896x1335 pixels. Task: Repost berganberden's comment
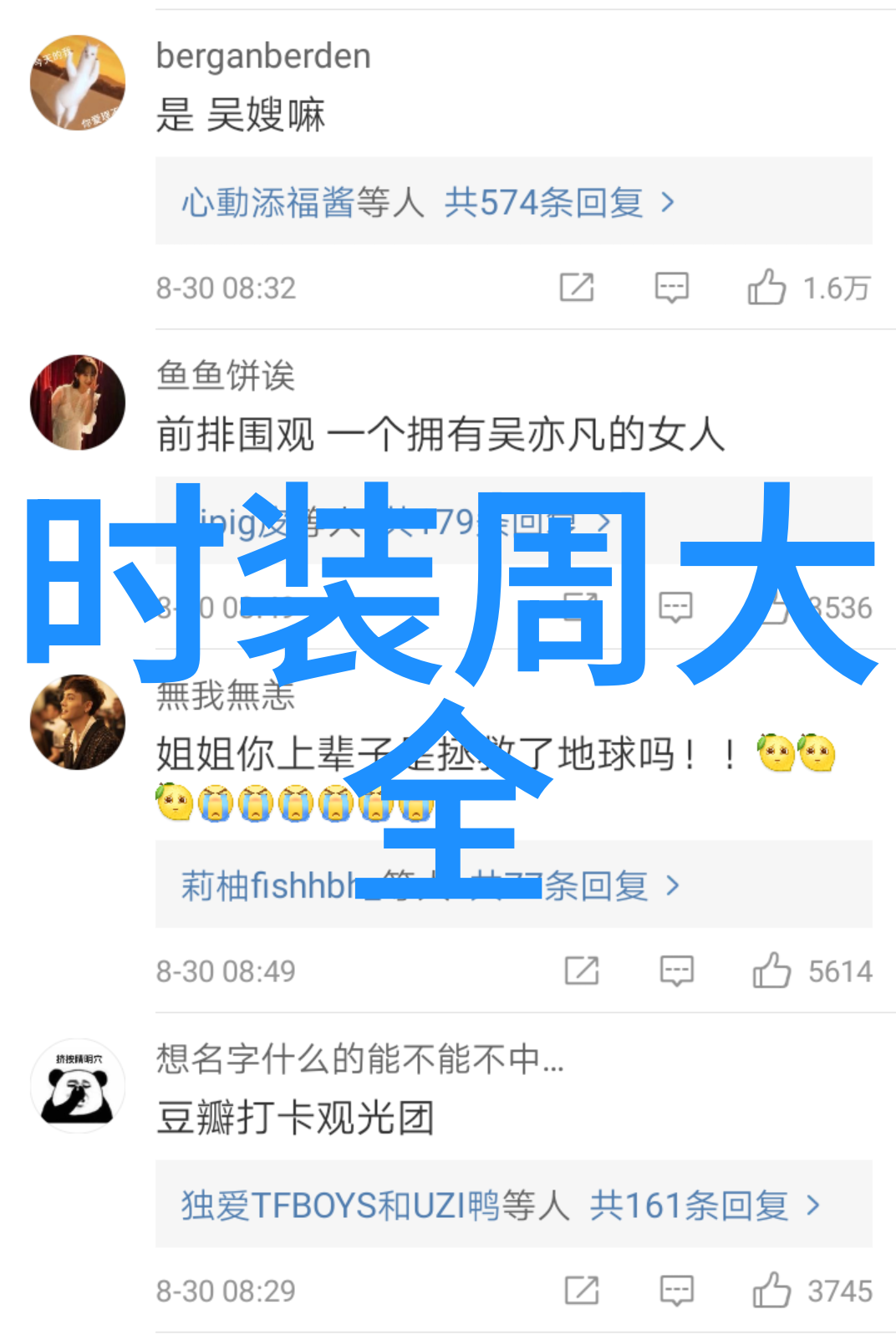click(577, 288)
